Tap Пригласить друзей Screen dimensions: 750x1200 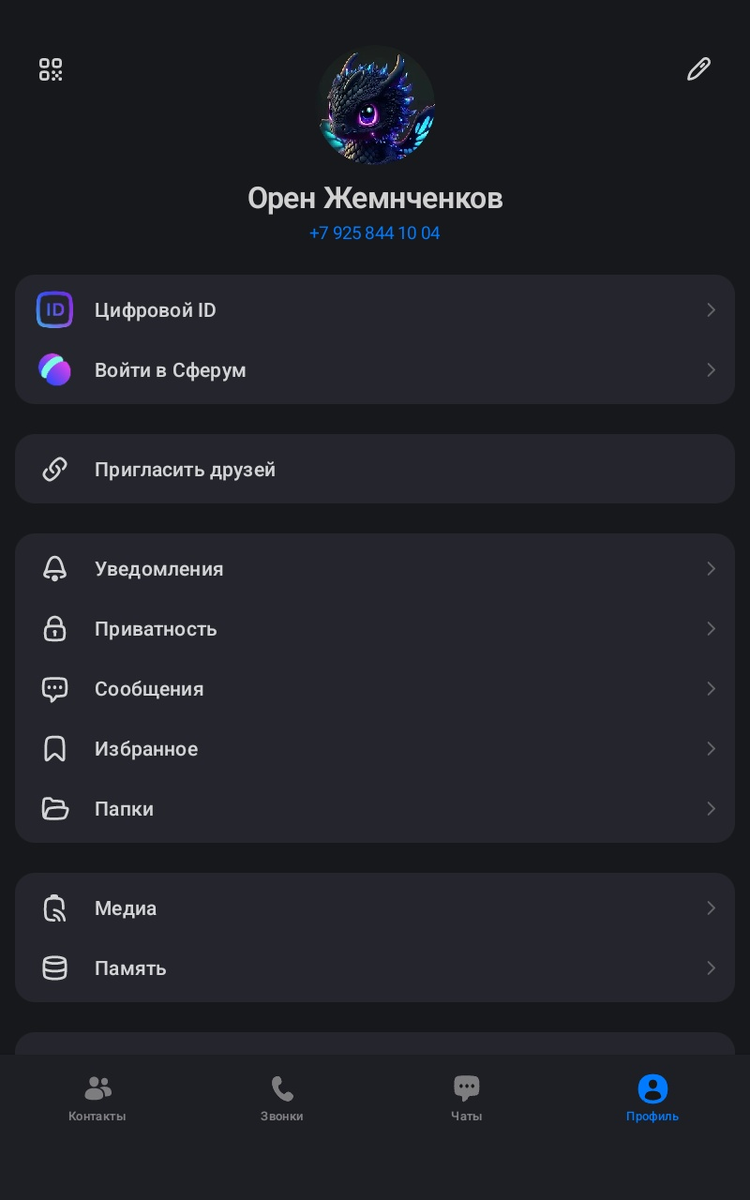[375, 469]
